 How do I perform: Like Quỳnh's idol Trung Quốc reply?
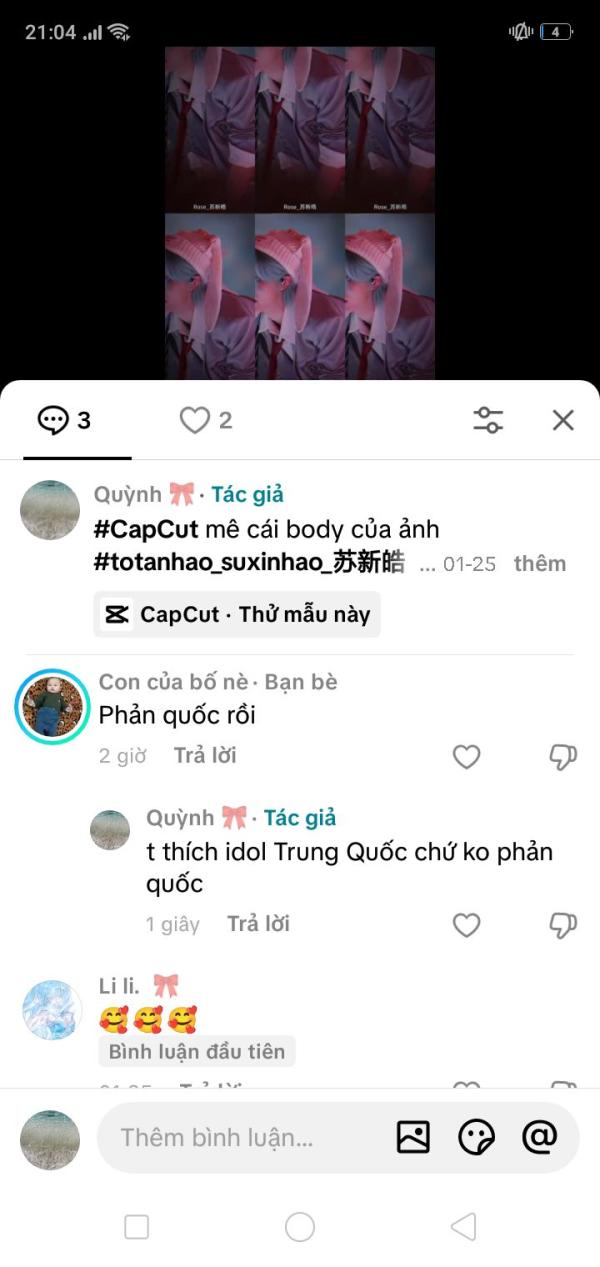point(467,925)
